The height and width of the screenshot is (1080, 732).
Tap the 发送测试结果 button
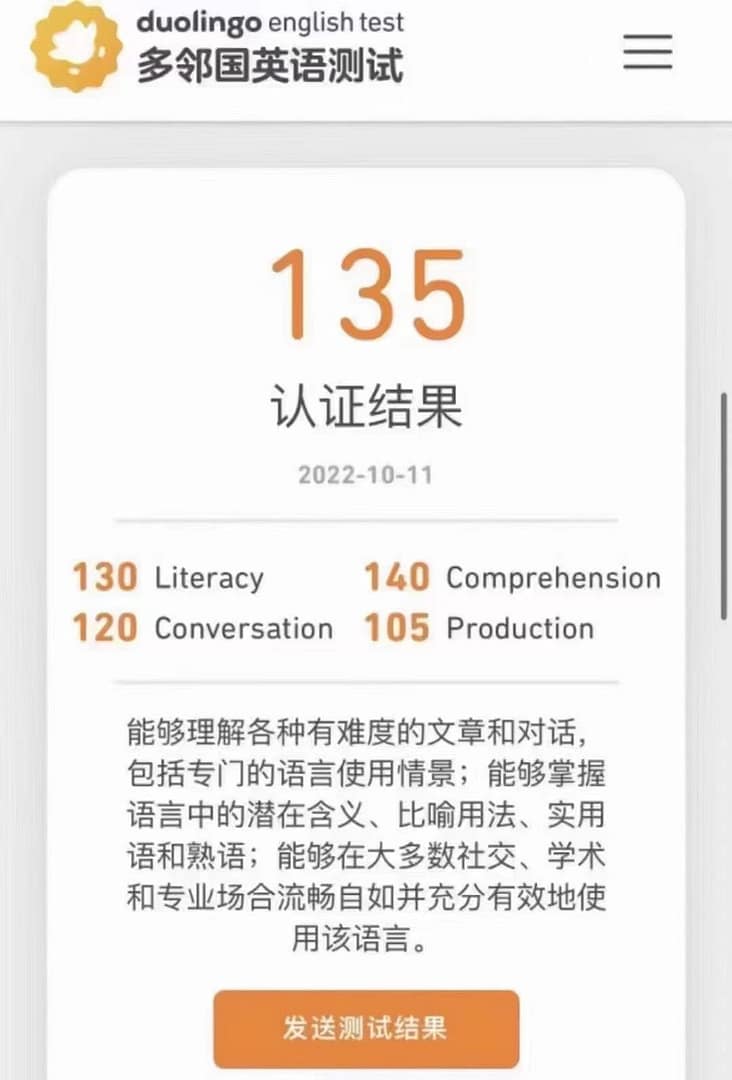pos(366,1028)
